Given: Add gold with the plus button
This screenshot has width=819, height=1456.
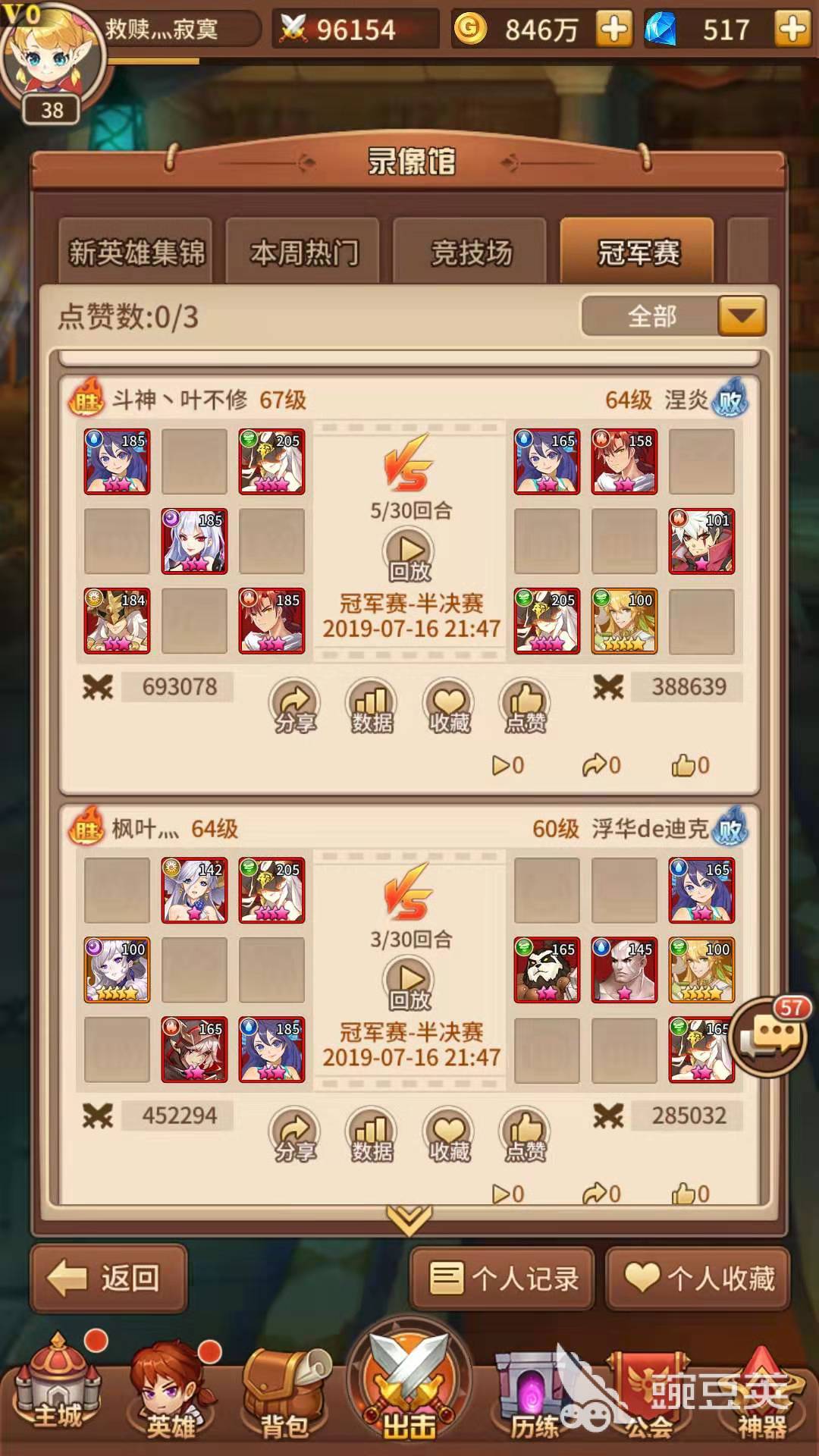Looking at the screenshot, I should click(613, 30).
